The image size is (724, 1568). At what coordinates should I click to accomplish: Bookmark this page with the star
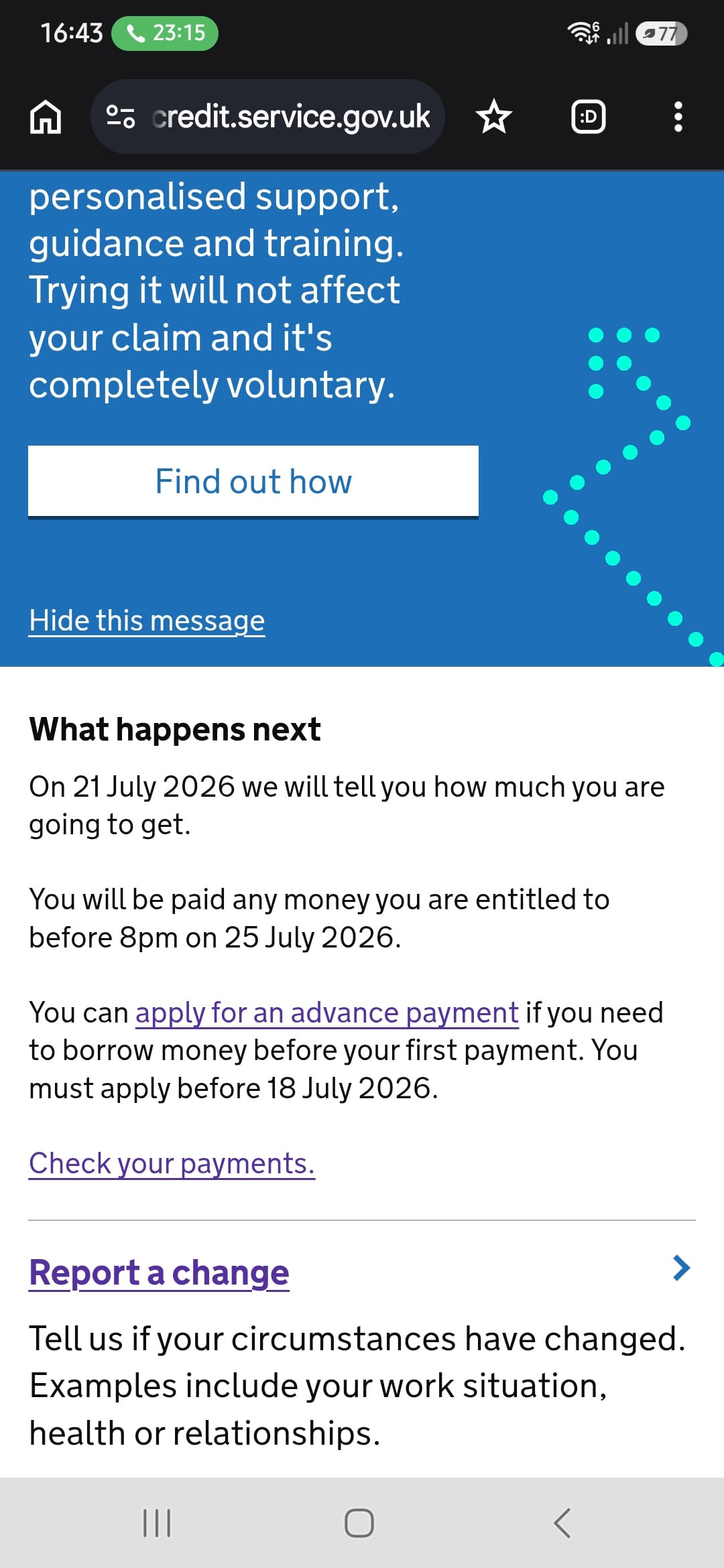point(494,117)
